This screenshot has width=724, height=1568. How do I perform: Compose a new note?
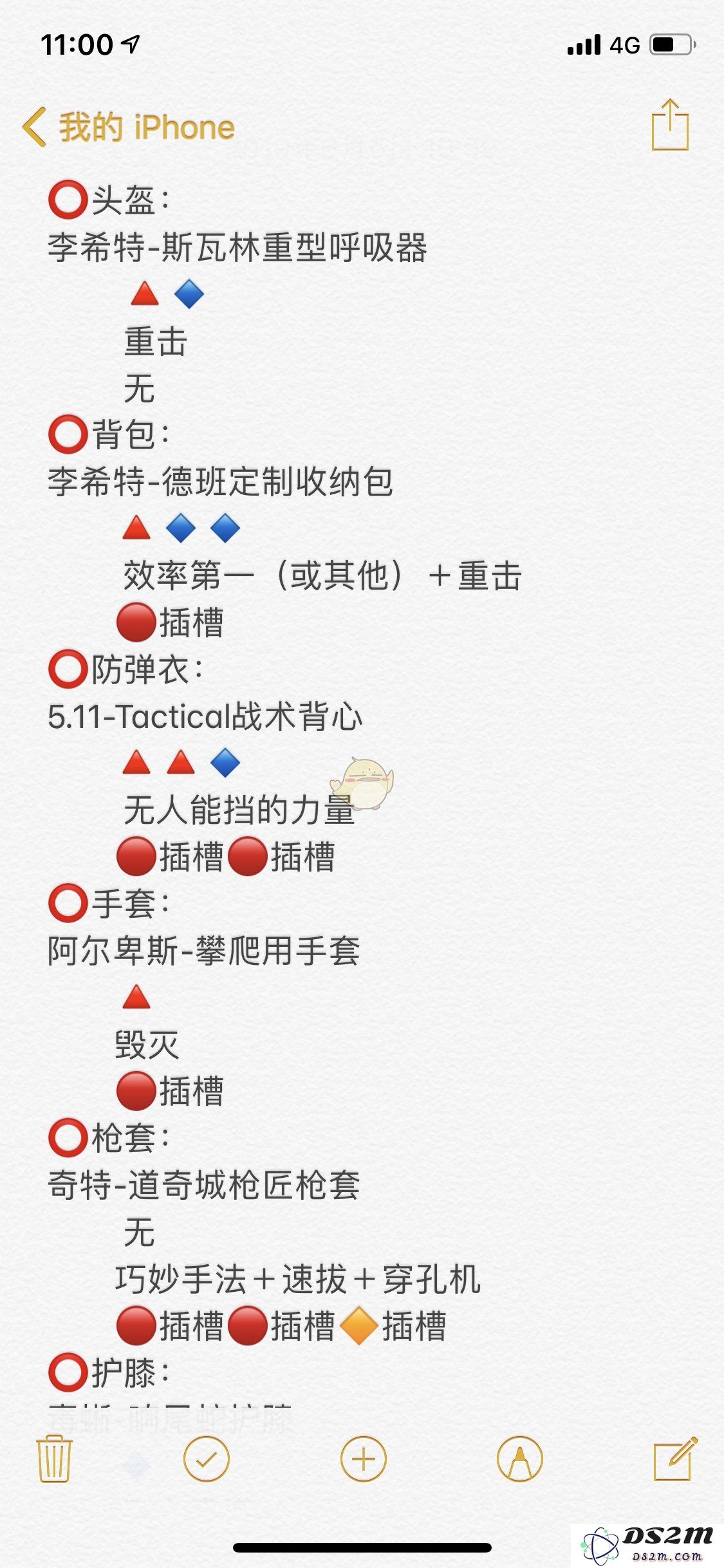[x=674, y=1459]
